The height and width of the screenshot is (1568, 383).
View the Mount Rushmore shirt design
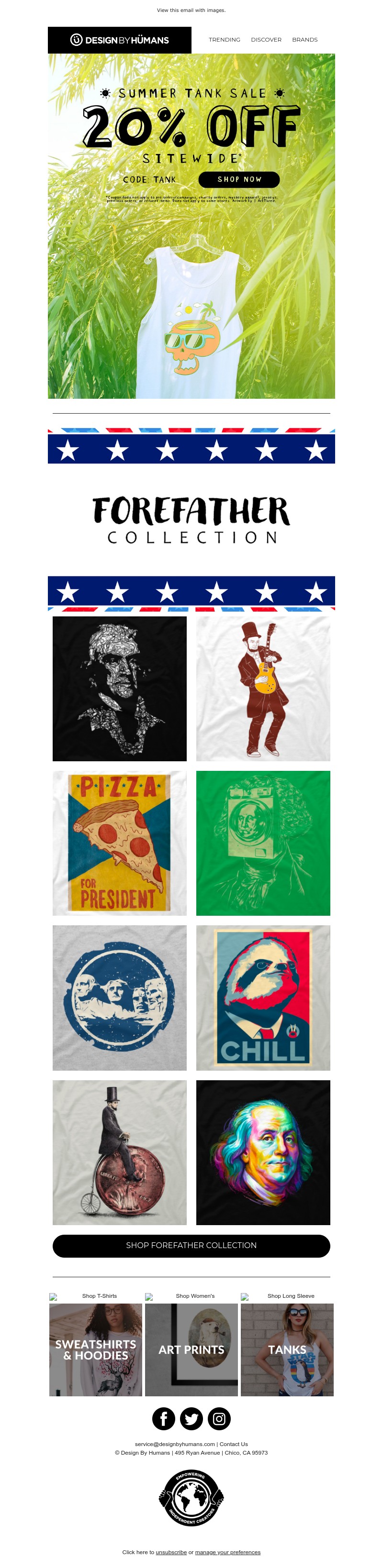[120, 998]
